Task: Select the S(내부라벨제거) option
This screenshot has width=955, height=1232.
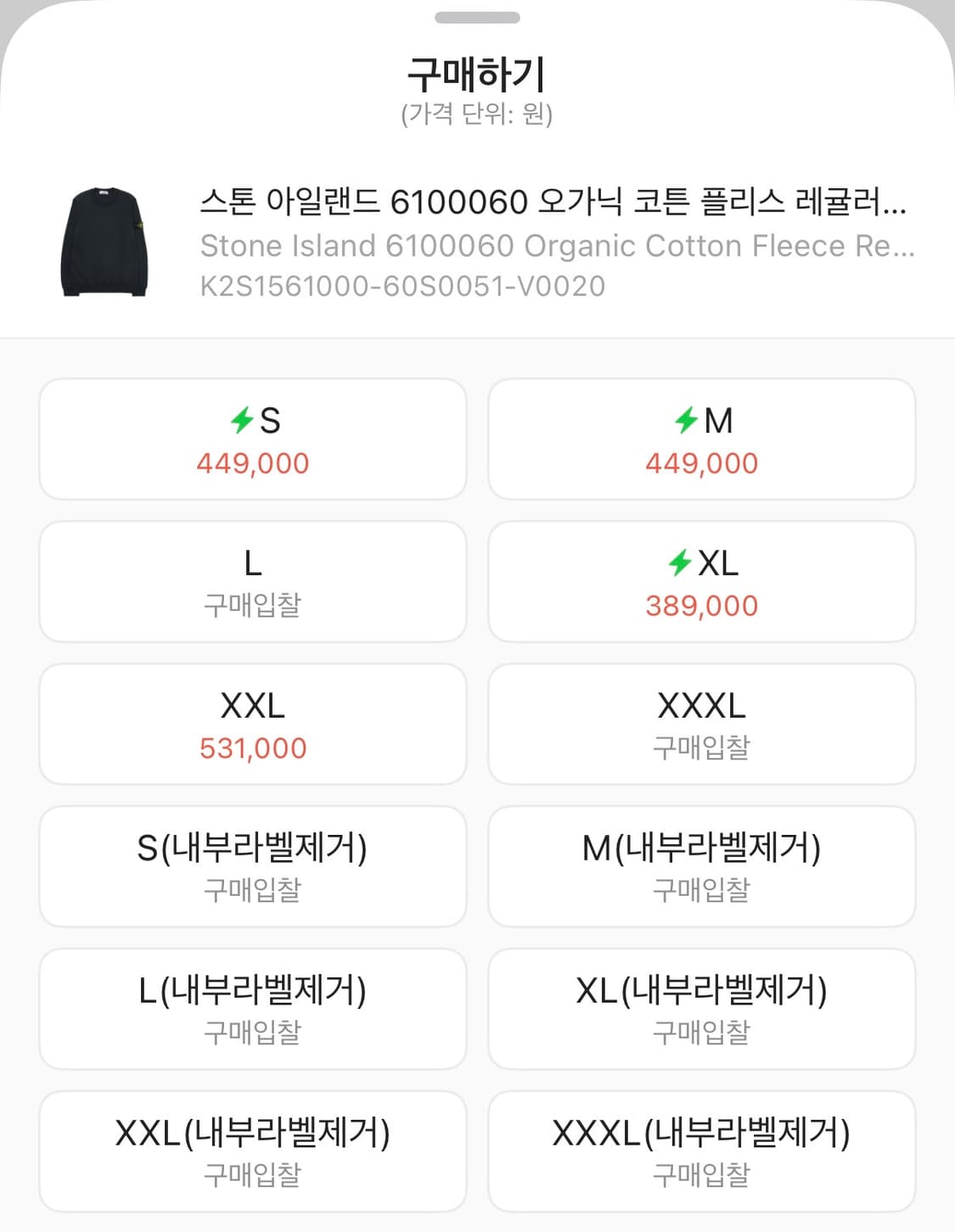Action: (252, 866)
